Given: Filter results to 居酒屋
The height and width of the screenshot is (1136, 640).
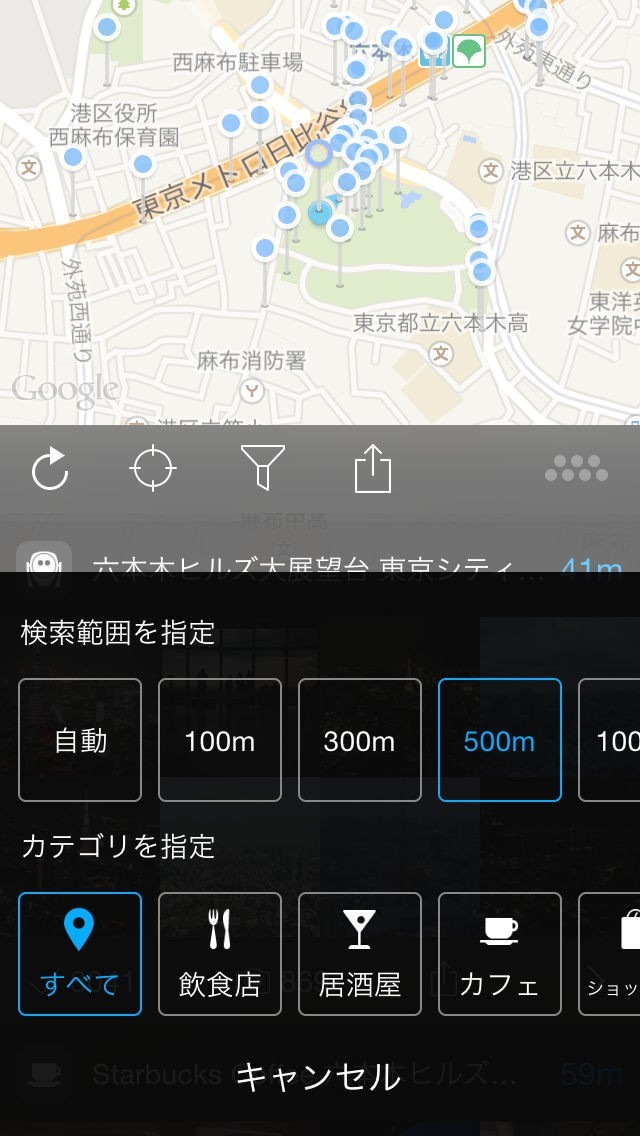Looking at the screenshot, I should point(360,954).
